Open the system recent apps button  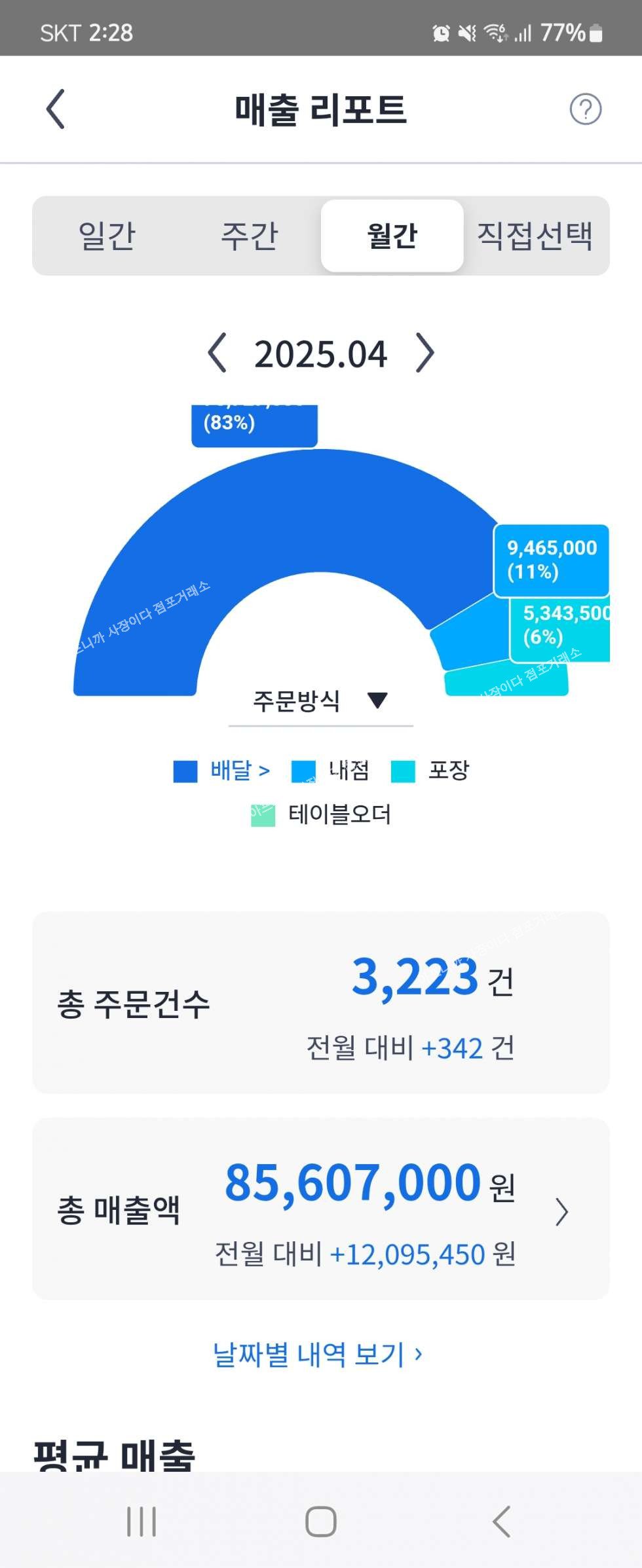[x=142, y=1522]
